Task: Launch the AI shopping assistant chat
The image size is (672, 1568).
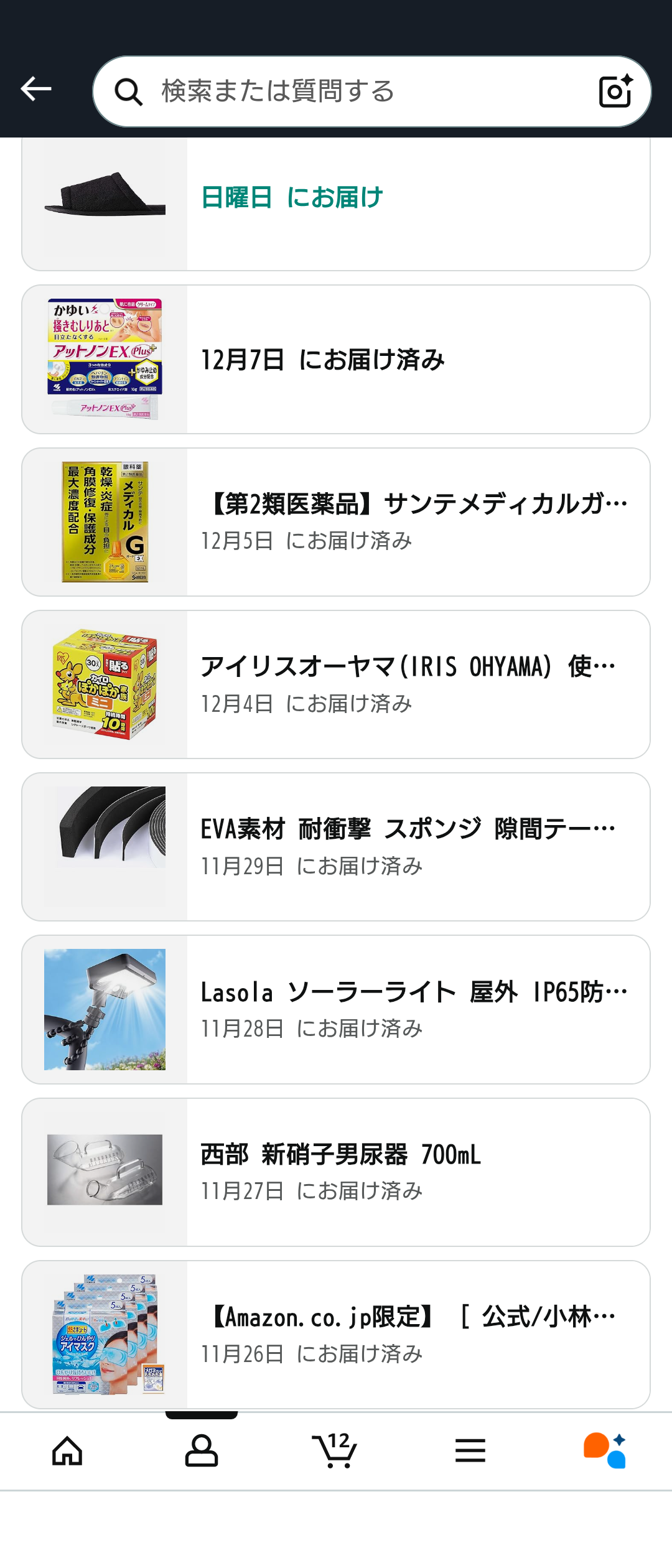Action: pos(605,1451)
